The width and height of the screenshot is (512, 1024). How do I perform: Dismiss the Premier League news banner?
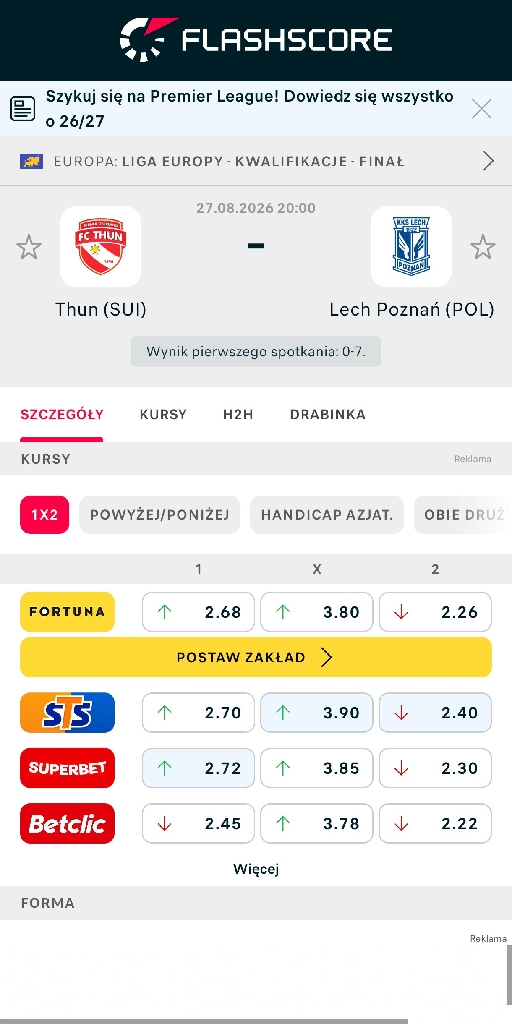pyautogui.click(x=481, y=108)
